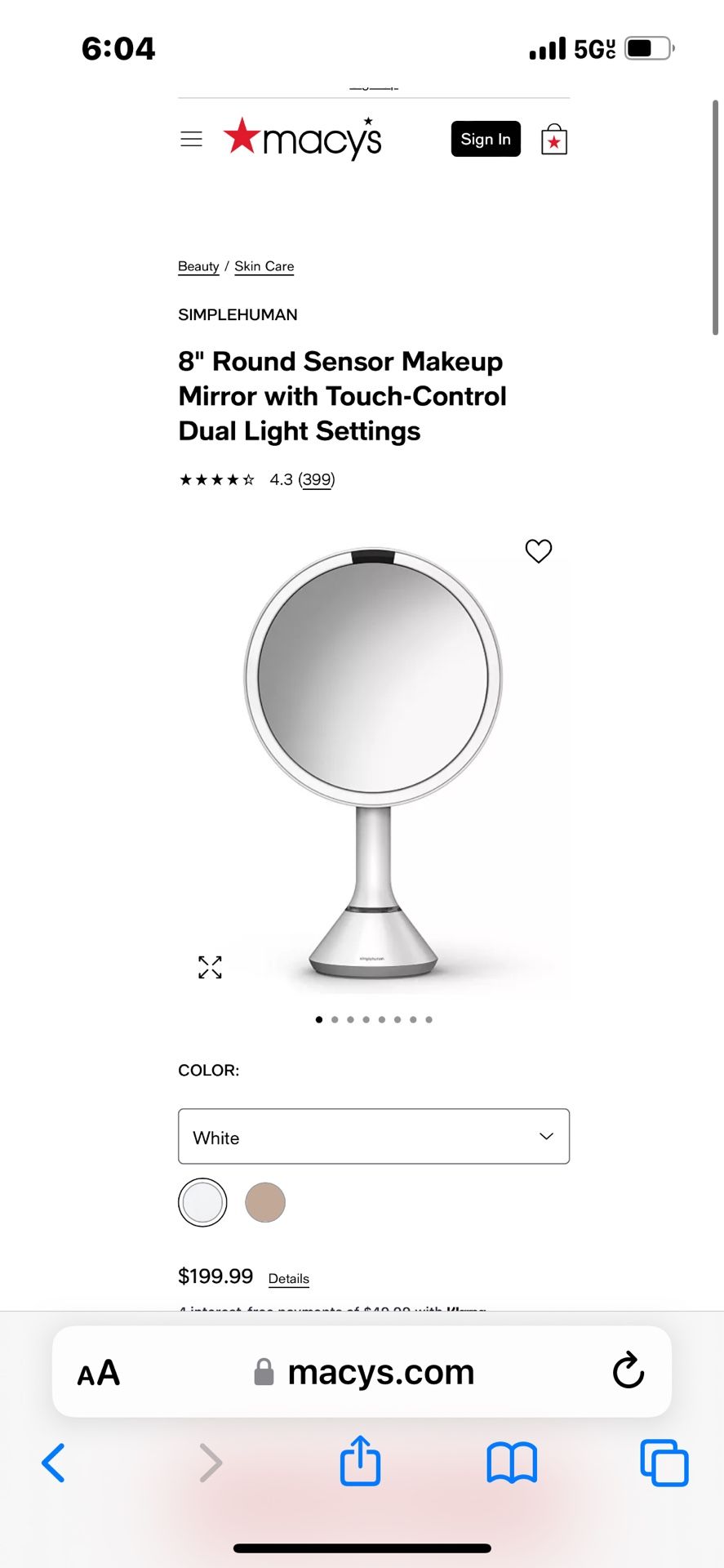The image size is (724, 1568).
Task: Open the shopping bag
Action: 554,140
